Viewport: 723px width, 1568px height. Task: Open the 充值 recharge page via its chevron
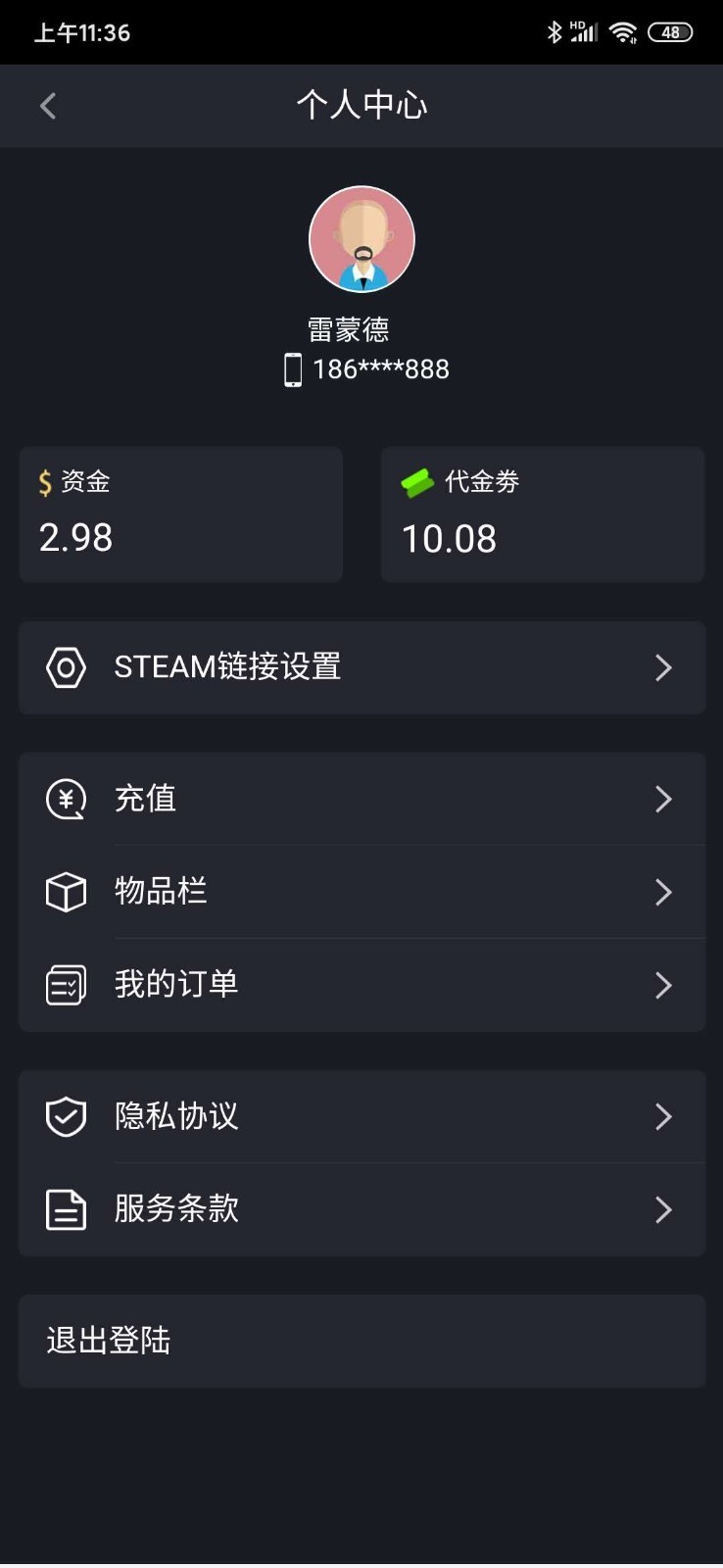coord(663,799)
